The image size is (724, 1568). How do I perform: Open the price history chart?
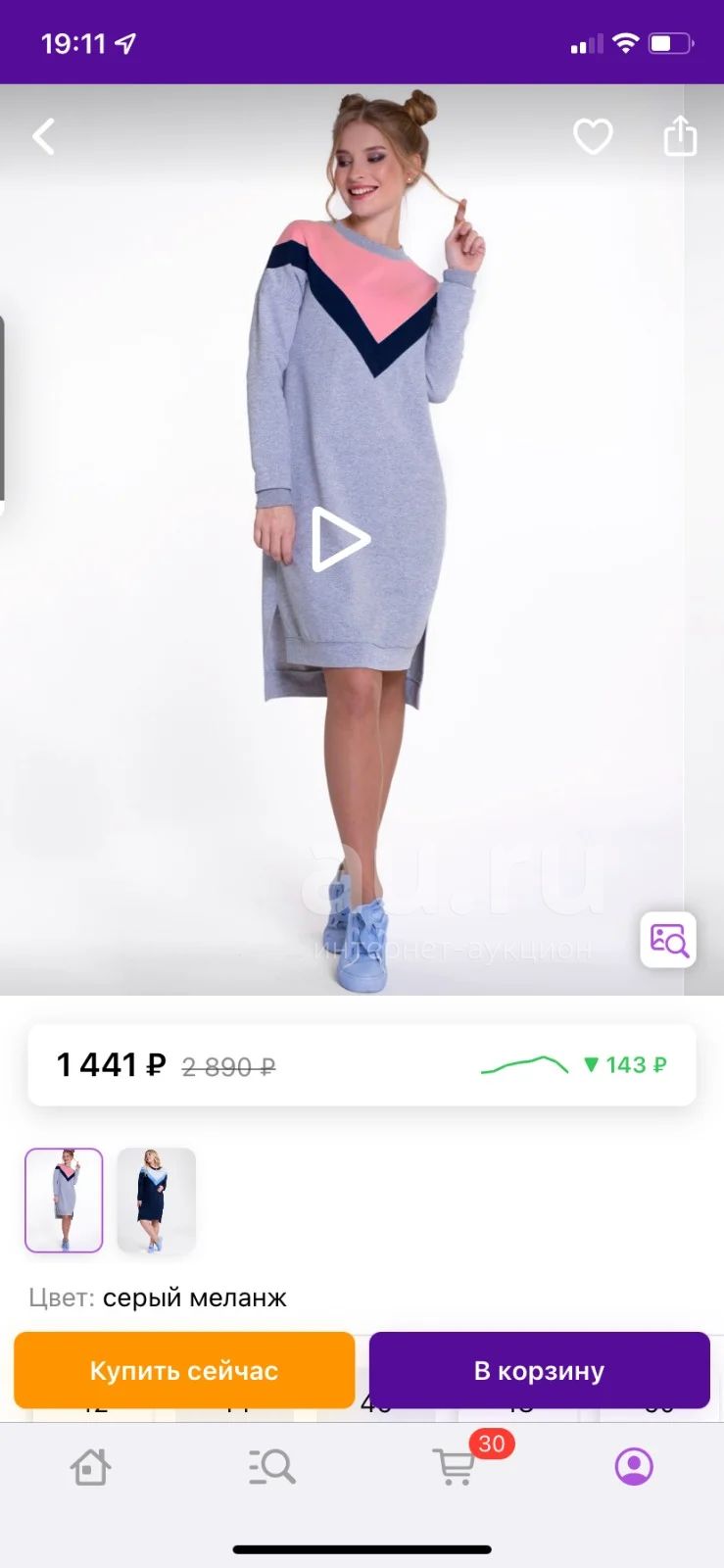pos(524,1065)
